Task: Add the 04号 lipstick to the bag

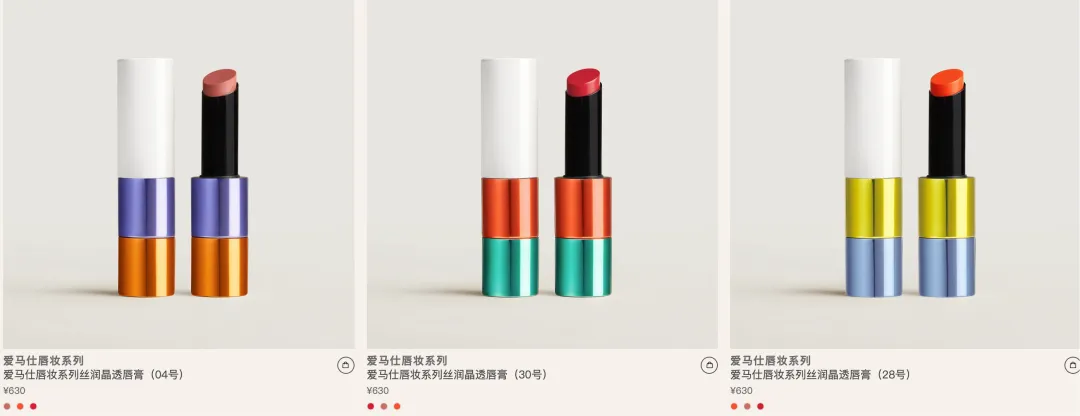Action: point(345,366)
